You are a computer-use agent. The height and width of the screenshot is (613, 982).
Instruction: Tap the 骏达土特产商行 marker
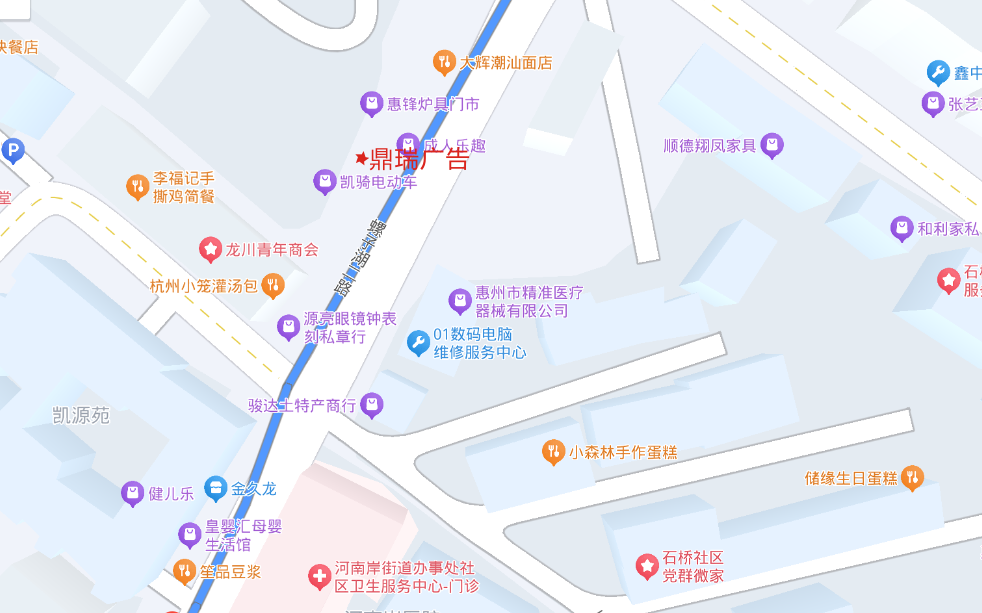click(372, 405)
